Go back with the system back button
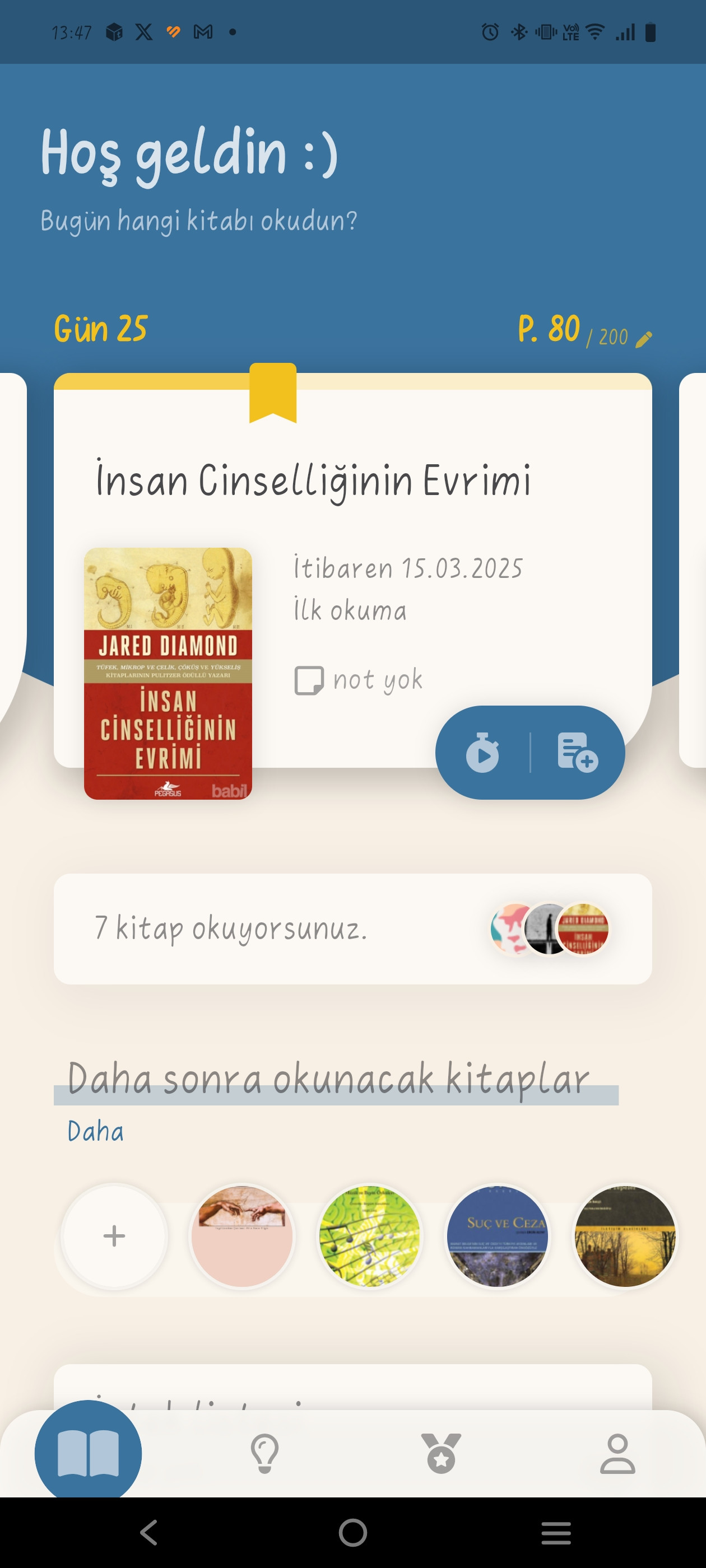Image resolution: width=706 pixels, height=1568 pixels. pyautogui.click(x=148, y=1533)
